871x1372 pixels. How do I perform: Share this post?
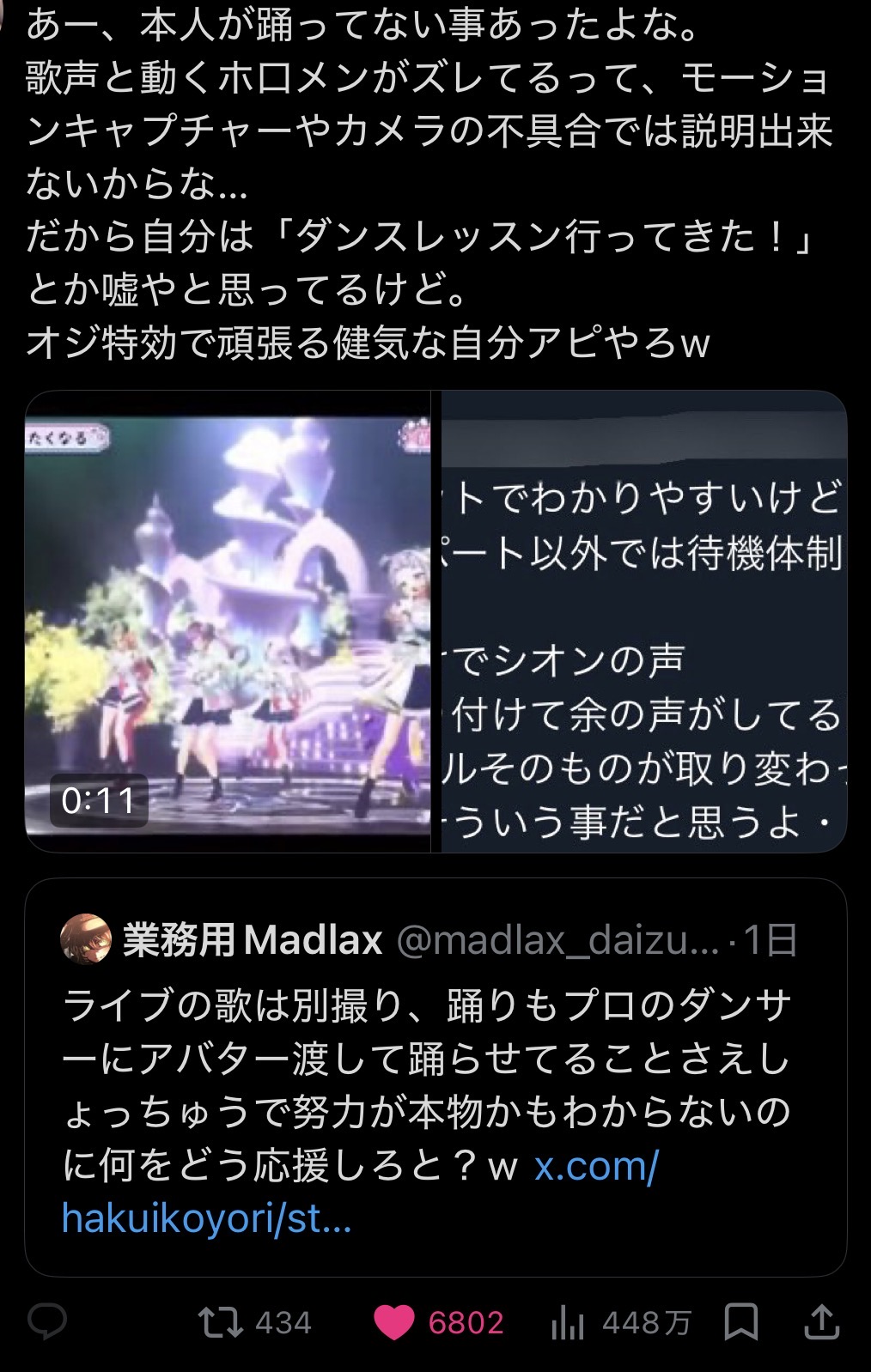821,1322
